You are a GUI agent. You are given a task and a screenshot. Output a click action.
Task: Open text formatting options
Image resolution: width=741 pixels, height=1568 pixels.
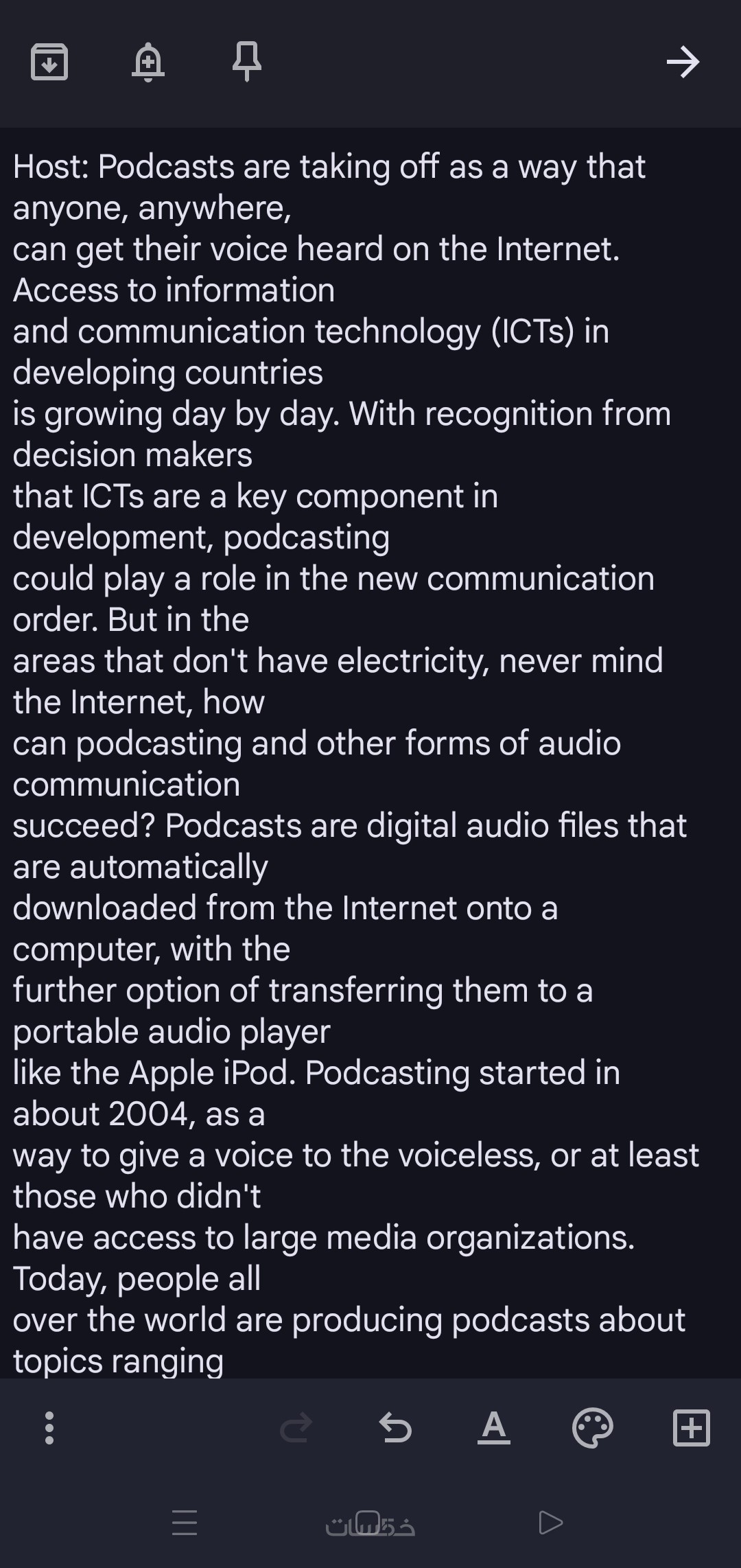click(494, 1429)
